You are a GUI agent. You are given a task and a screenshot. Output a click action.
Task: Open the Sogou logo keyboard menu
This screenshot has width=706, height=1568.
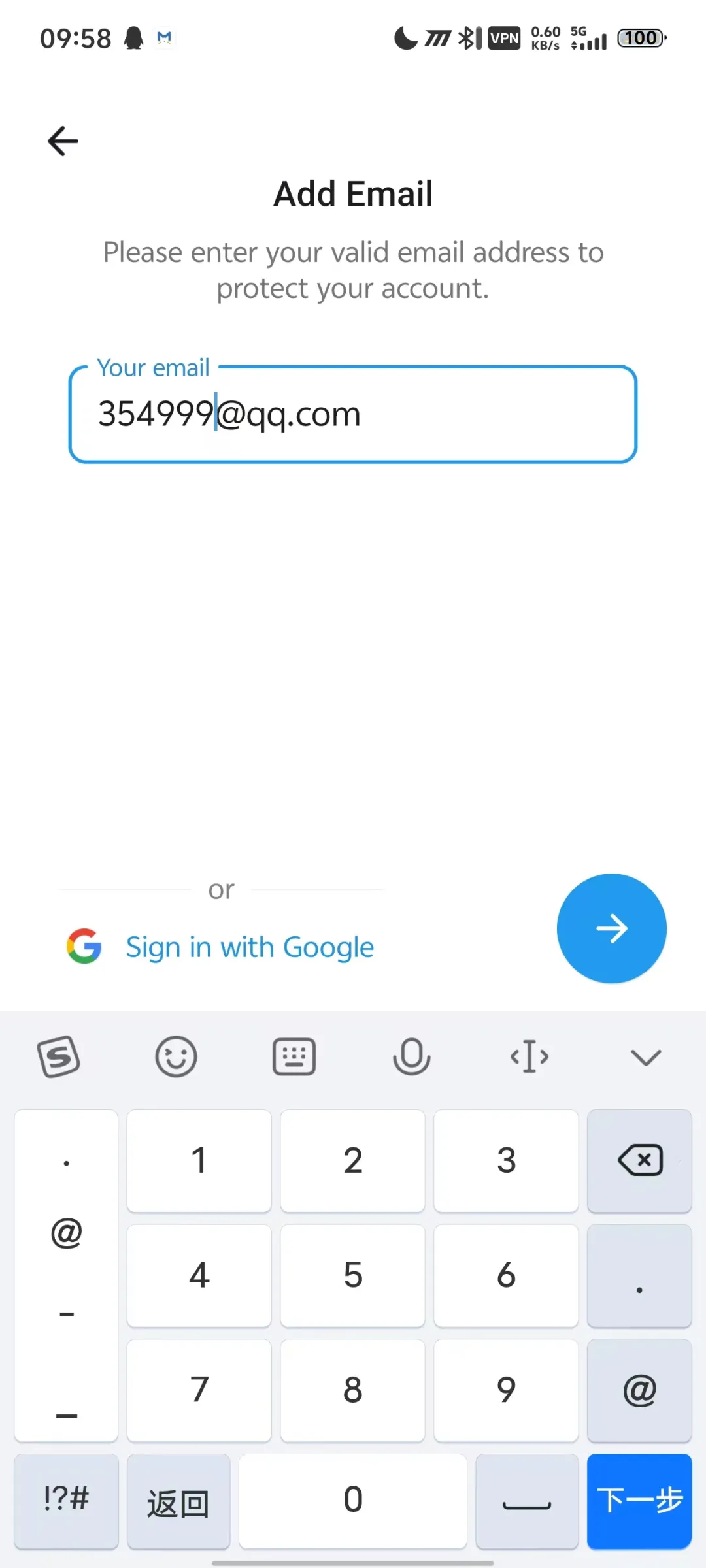point(59,1056)
